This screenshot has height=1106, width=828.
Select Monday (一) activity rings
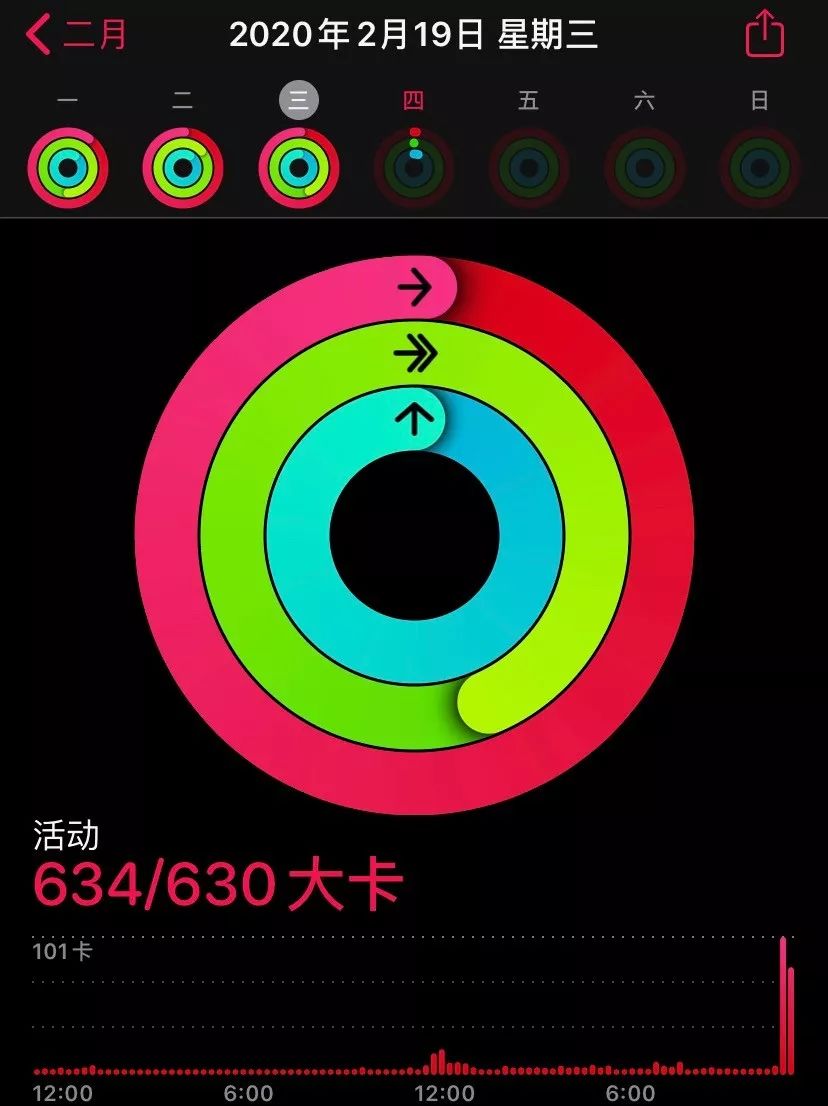tap(67, 167)
